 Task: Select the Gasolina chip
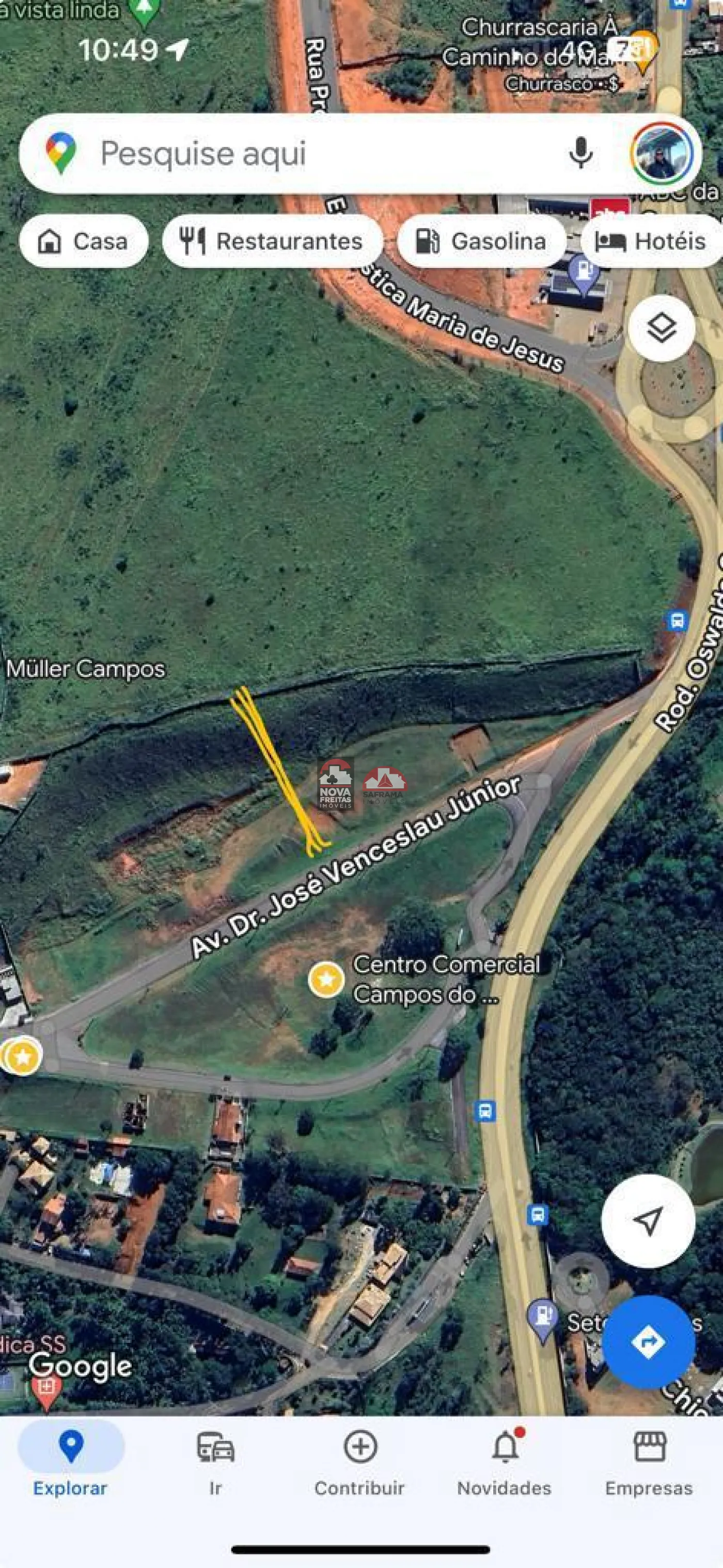pyautogui.click(x=481, y=241)
